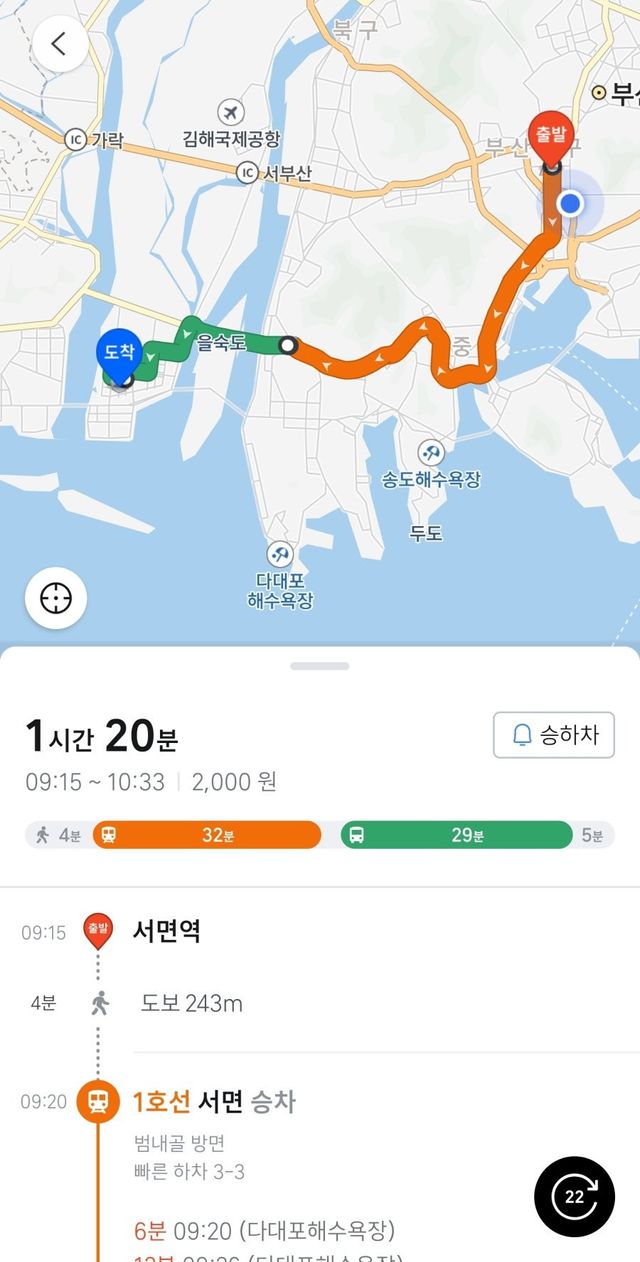Open the 서면역 departure step
640x1262 pixels.
167,932
